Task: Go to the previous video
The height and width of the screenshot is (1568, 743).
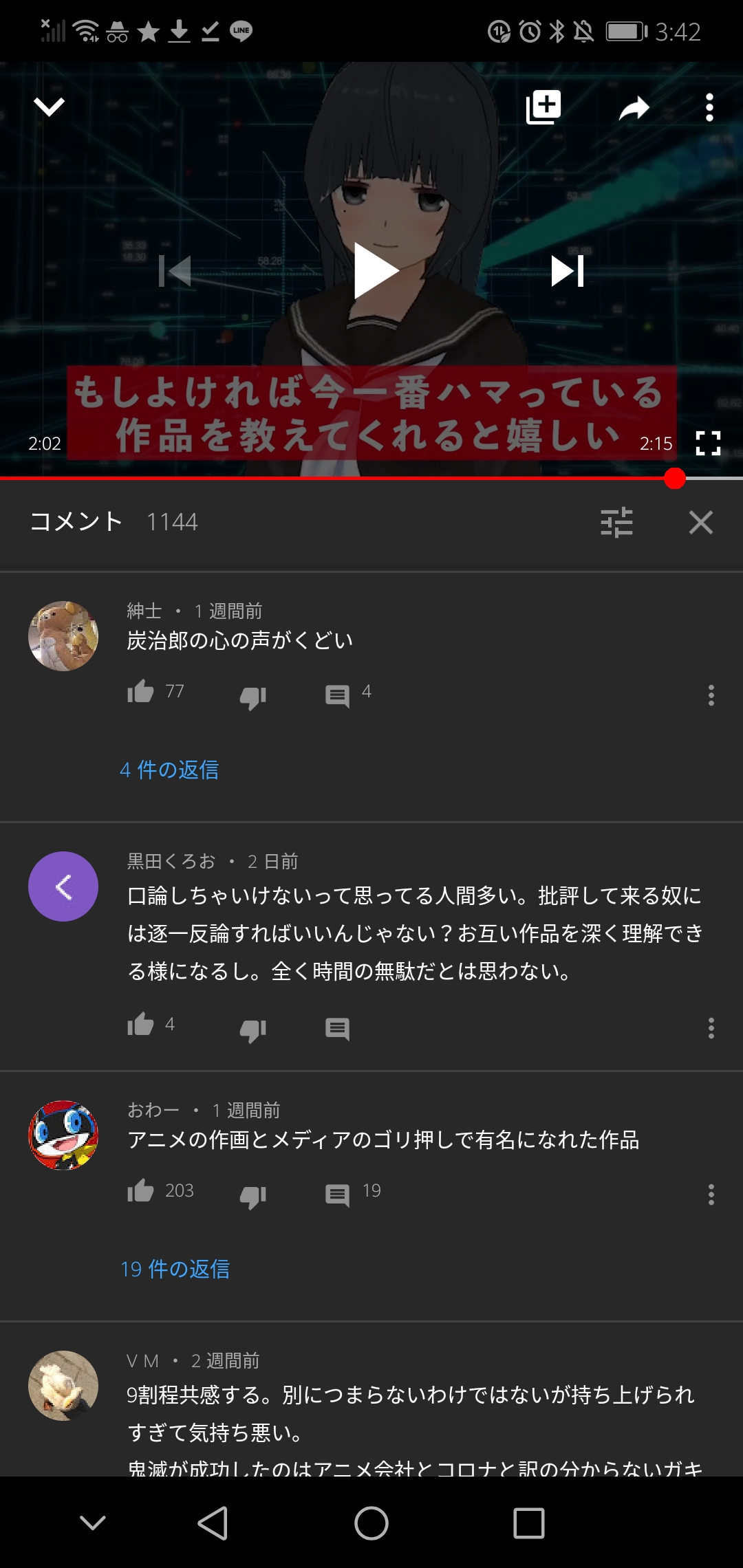Action: coord(175,270)
